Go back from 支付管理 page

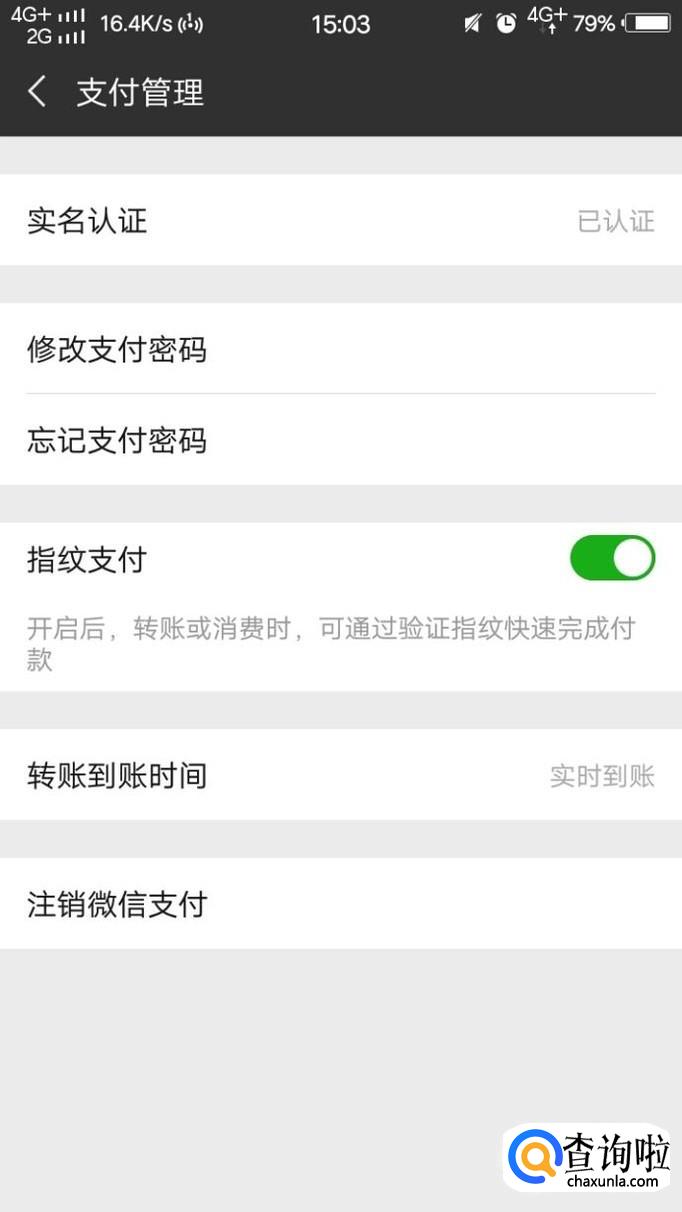pos(37,93)
